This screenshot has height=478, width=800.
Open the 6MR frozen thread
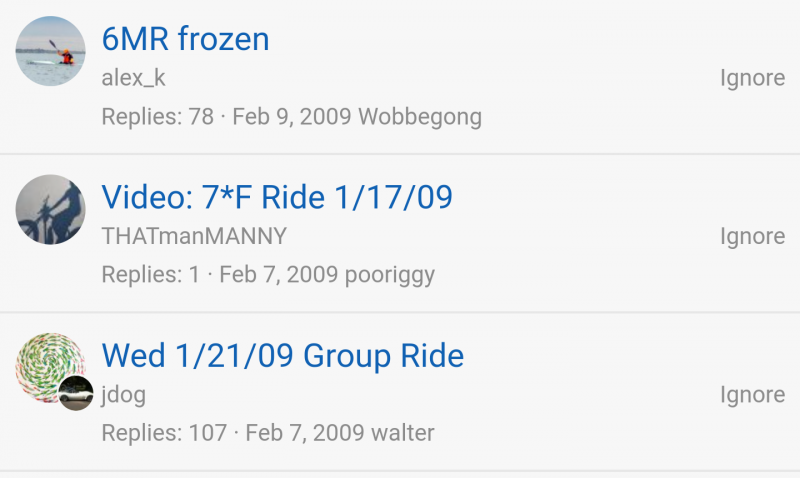click(x=186, y=39)
